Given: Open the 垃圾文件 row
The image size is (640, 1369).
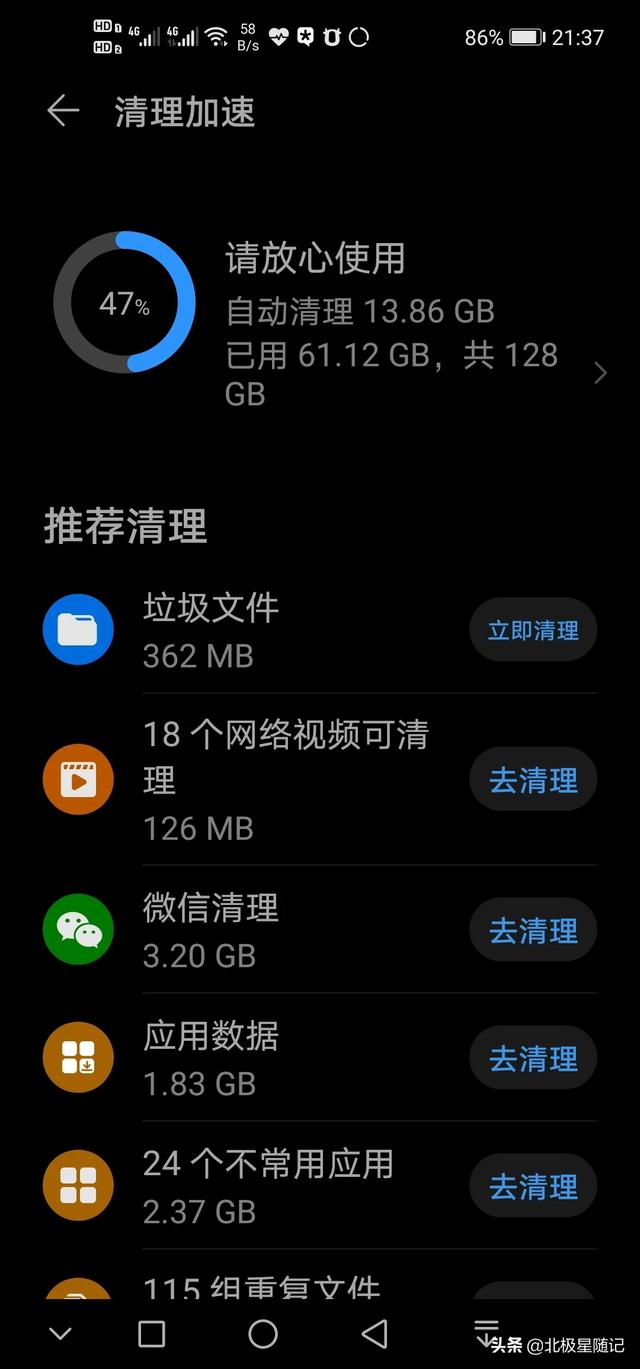Looking at the screenshot, I should coord(250,631).
